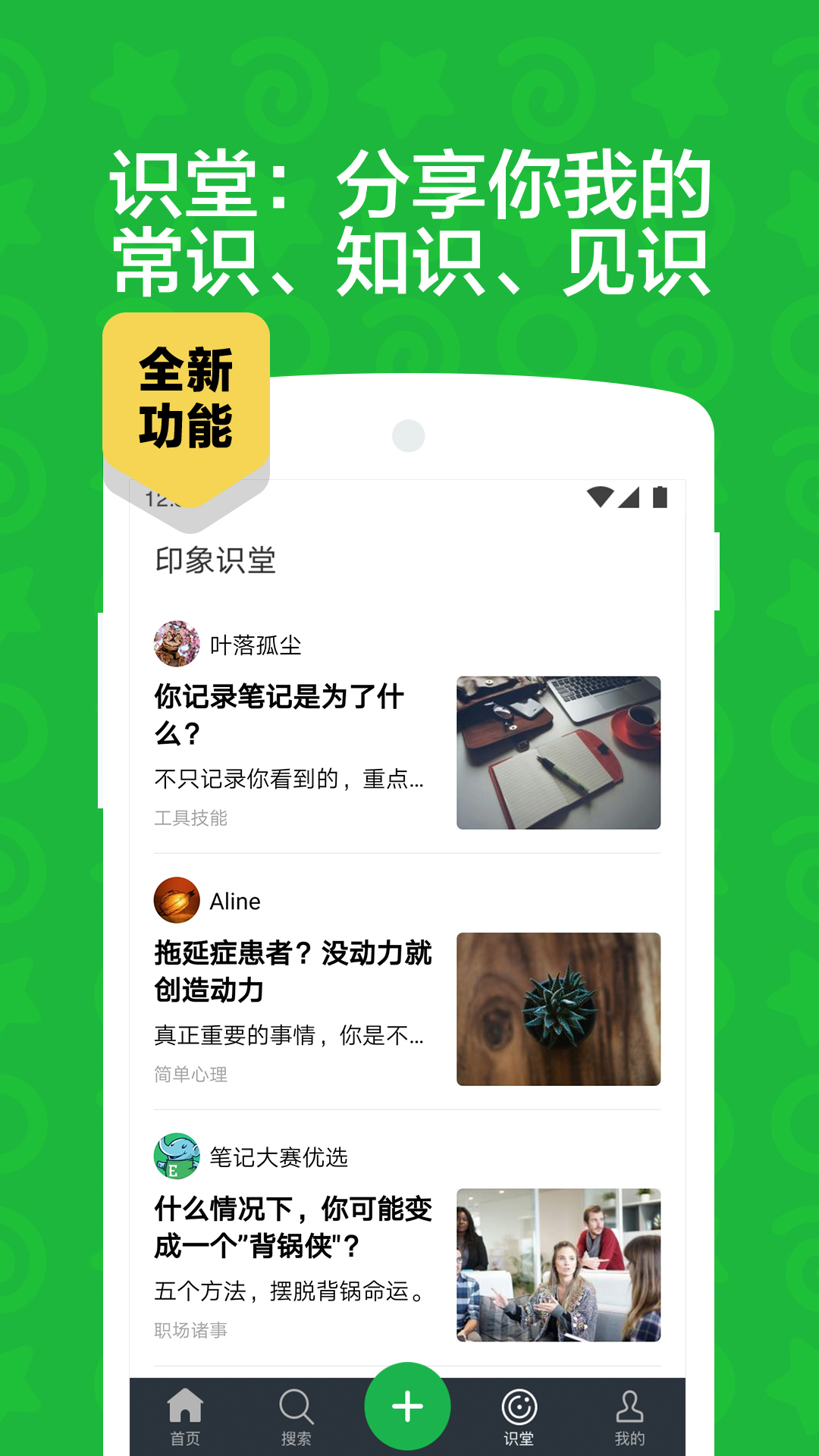Screen dimensions: 819x1456
Task: Open Aline's profile avatar
Action: (x=176, y=902)
